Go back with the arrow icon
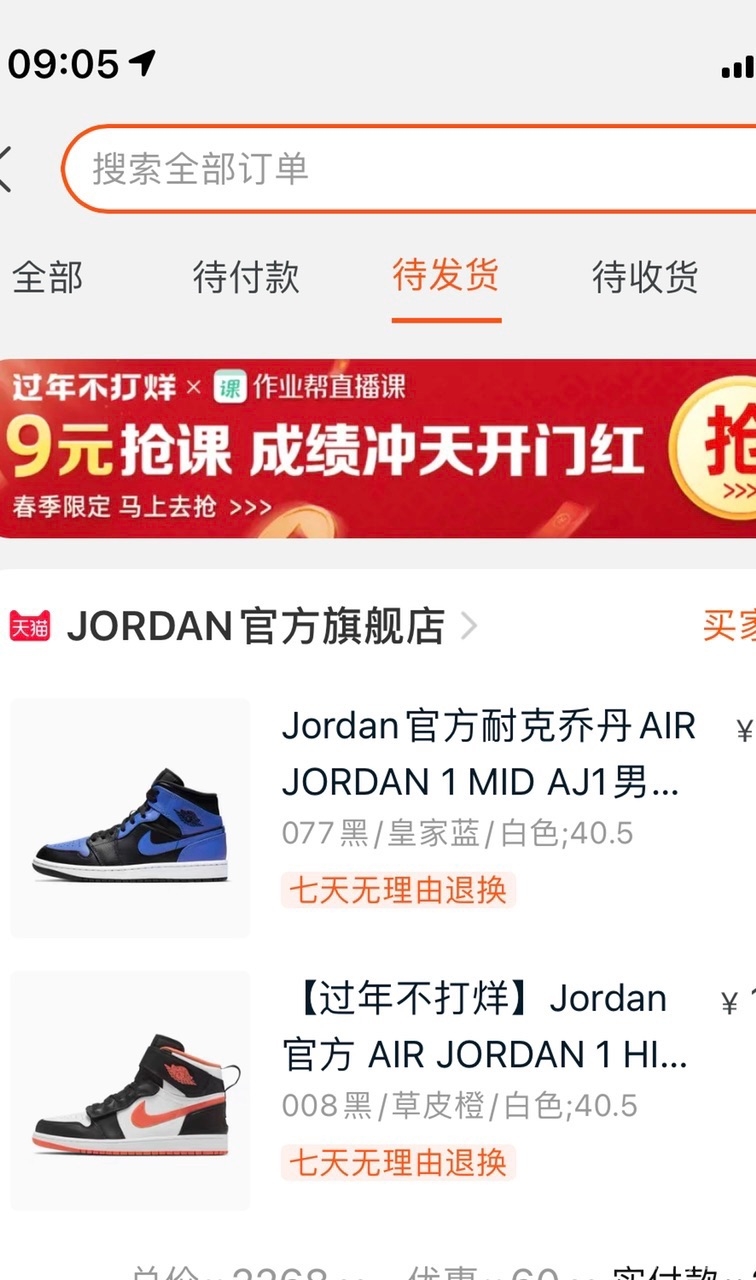Screen dimensions: 756x1280 6,168
